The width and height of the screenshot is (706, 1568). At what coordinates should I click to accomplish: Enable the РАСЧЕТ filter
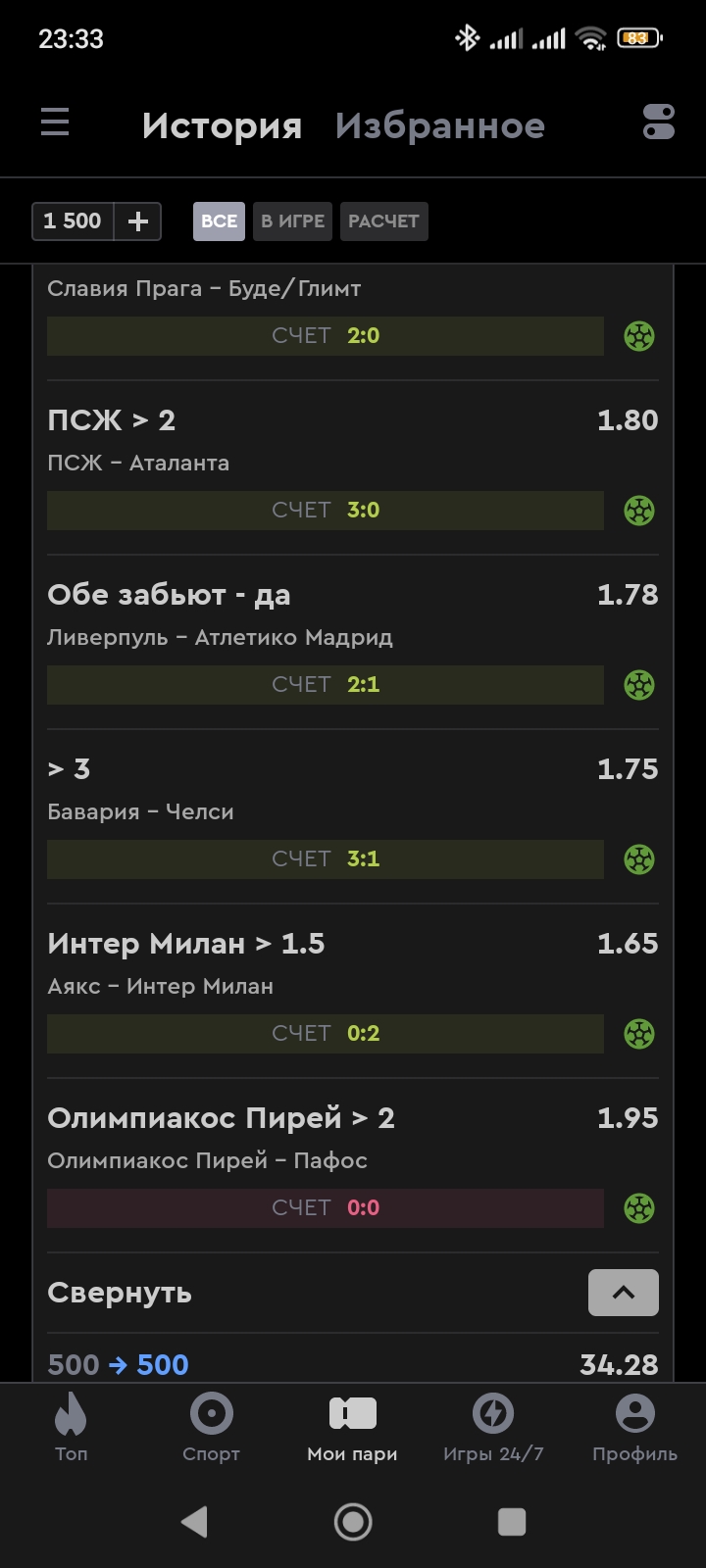coord(383,221)
